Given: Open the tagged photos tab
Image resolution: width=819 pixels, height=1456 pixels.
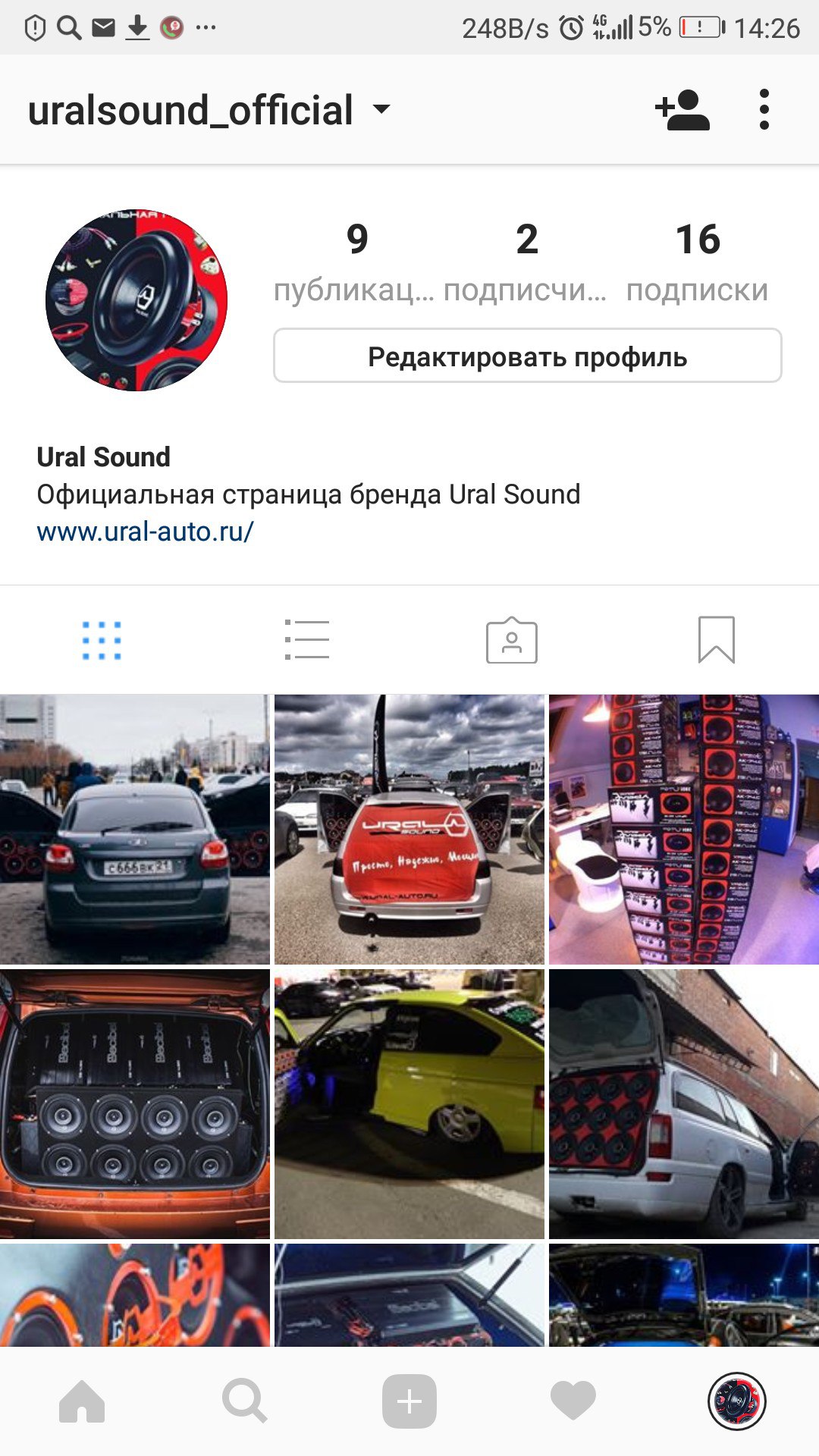Looking at the screenshot, I should 512,640.
